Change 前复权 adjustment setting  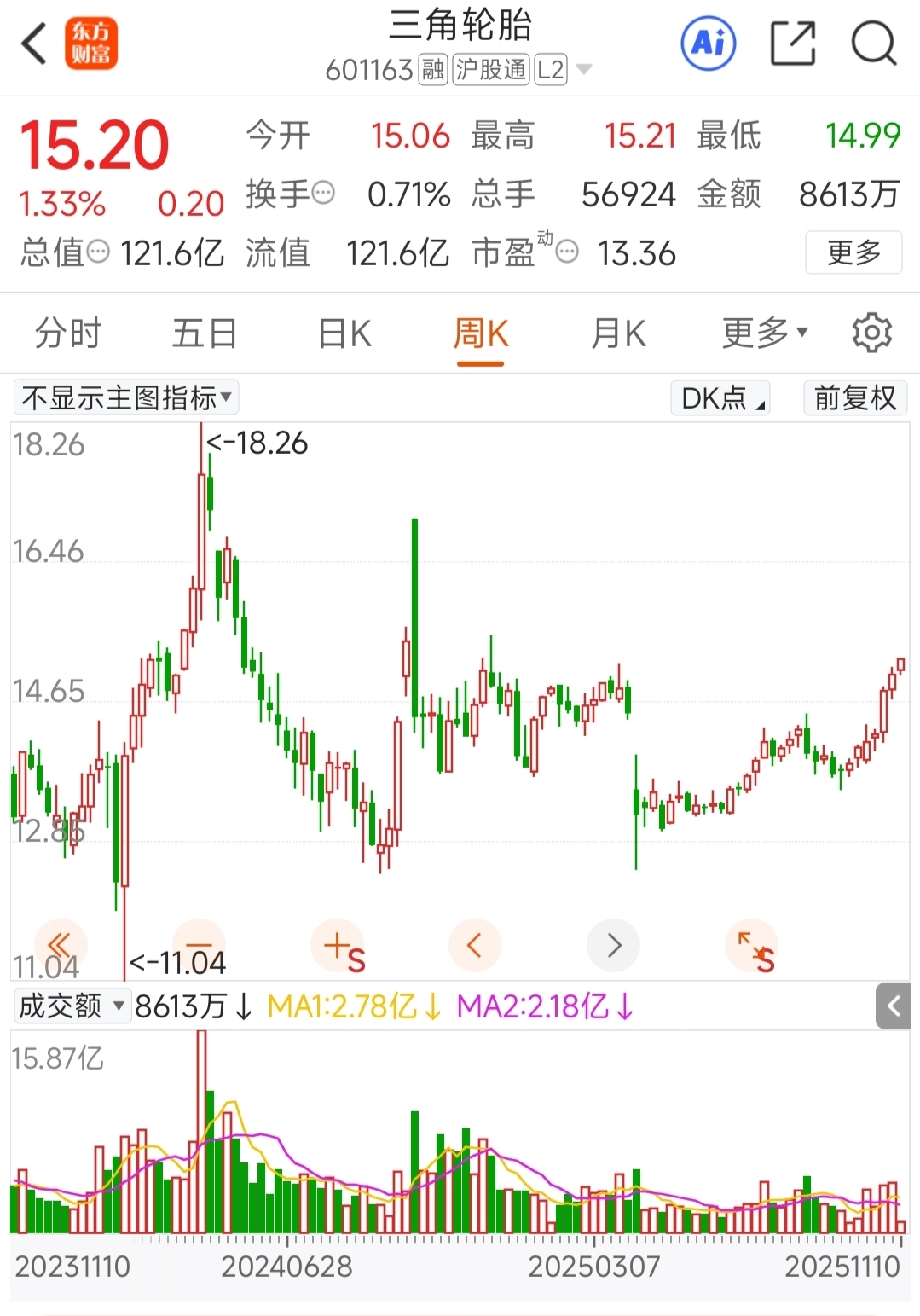click(854, 398)
